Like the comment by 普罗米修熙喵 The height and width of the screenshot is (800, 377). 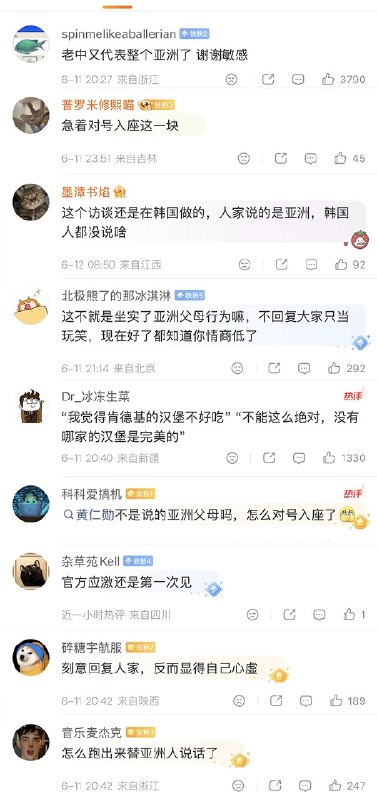340,158
